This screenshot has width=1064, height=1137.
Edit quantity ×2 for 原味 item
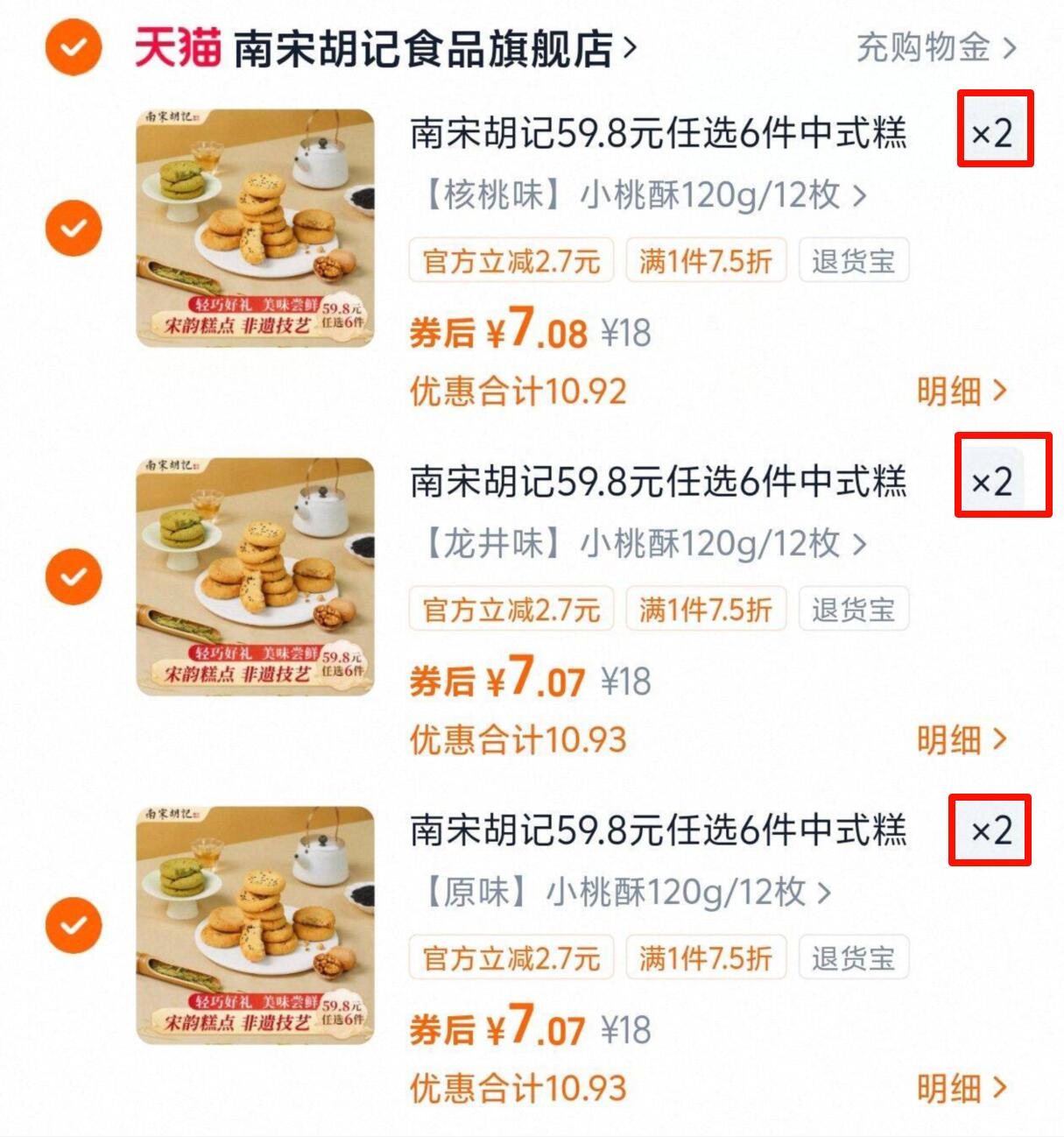991,830
